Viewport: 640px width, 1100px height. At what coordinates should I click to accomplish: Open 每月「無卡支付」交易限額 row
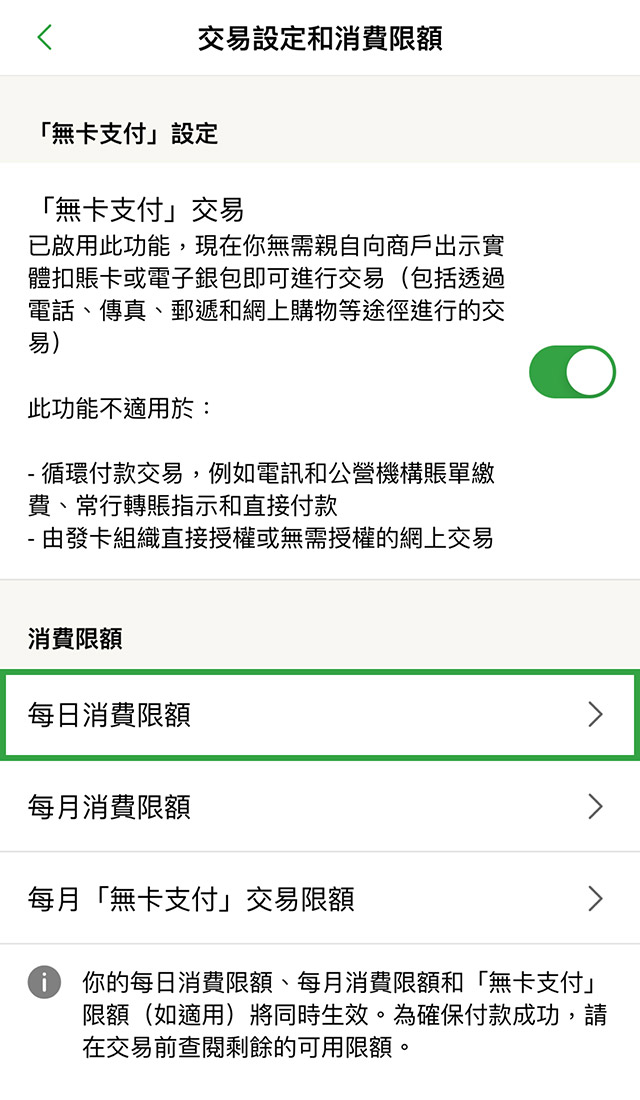320,898
